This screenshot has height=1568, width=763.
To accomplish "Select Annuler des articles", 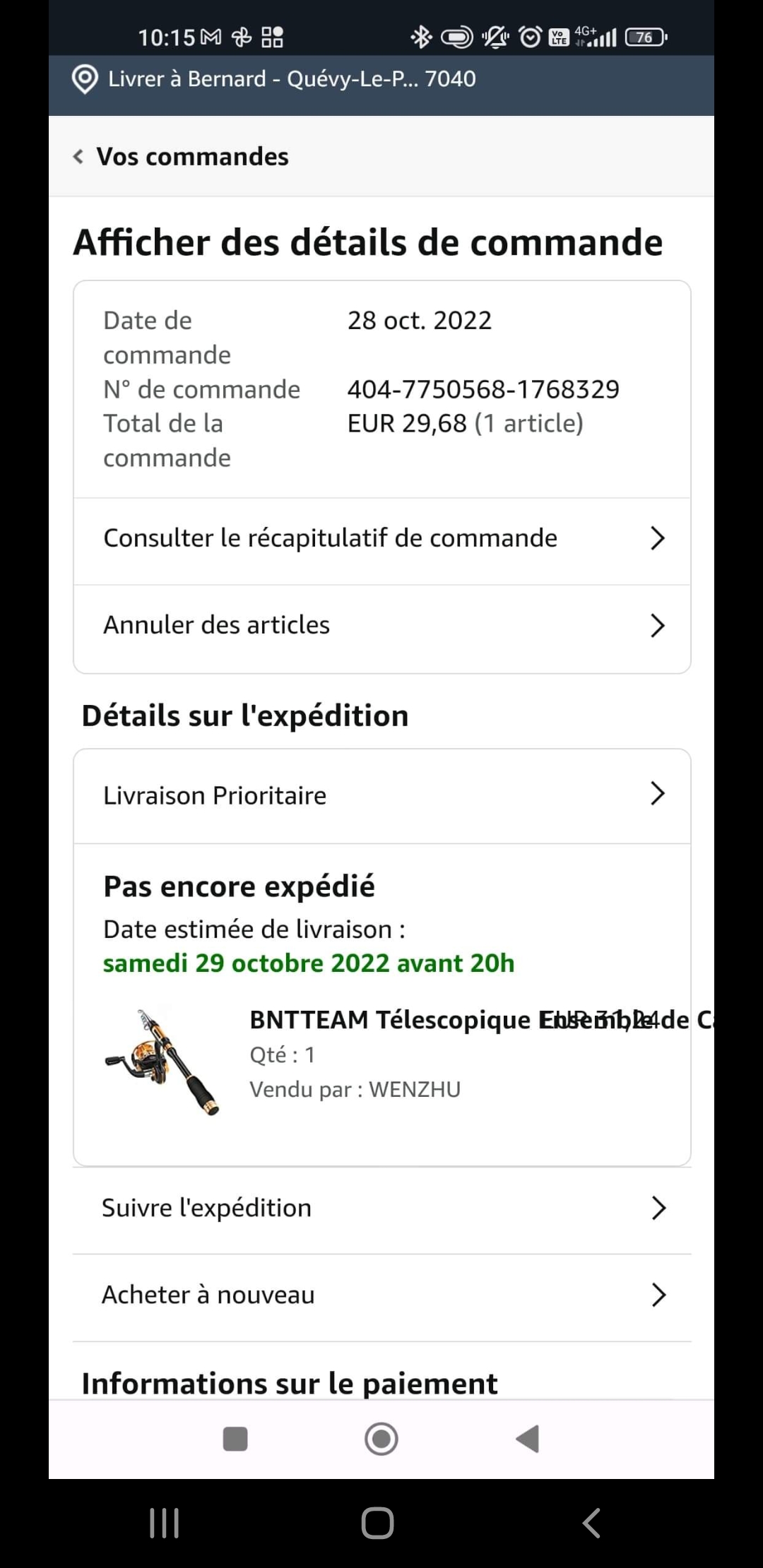I will 381,626.
